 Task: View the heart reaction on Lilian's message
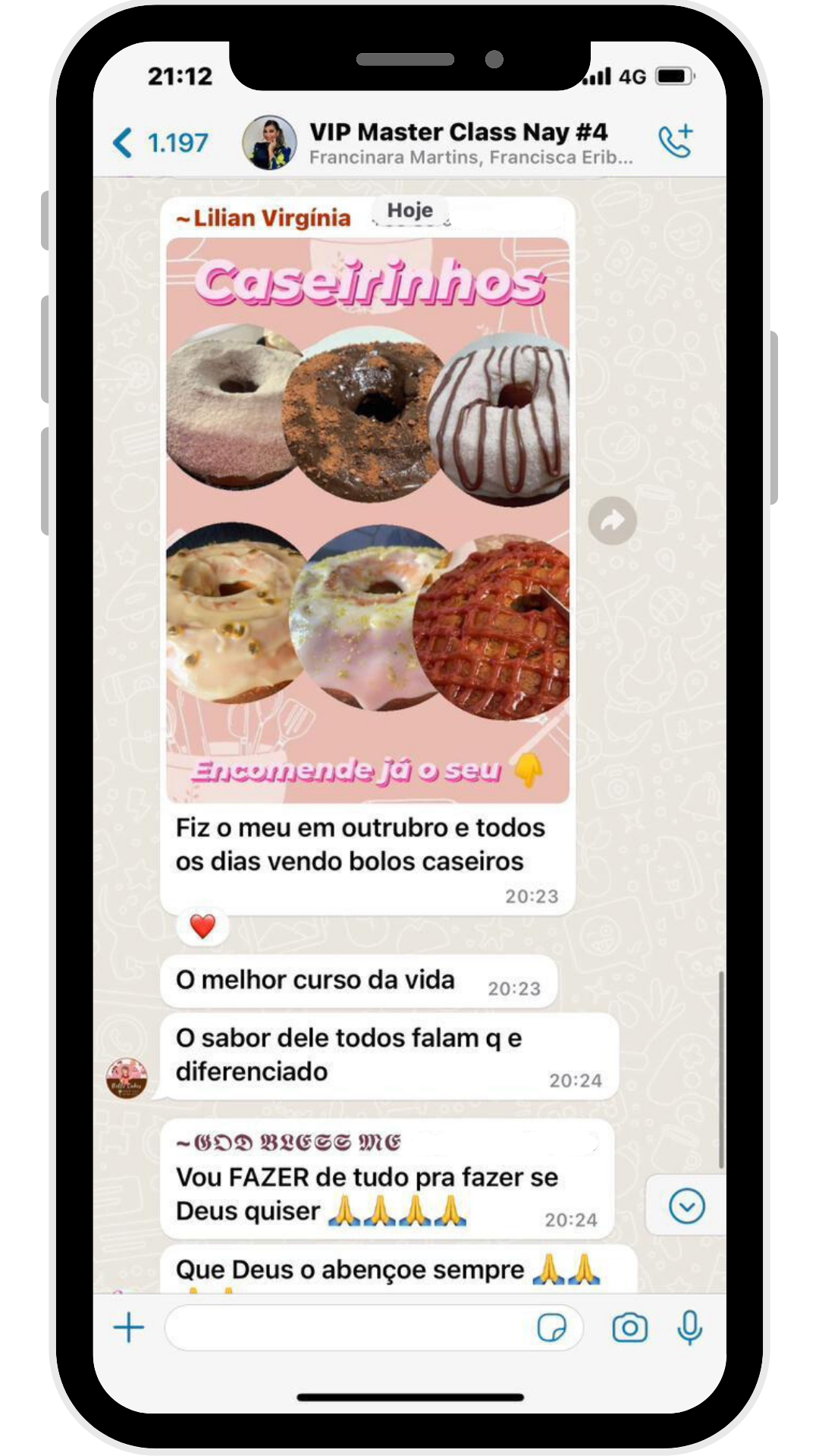click(x=202, y=926)
